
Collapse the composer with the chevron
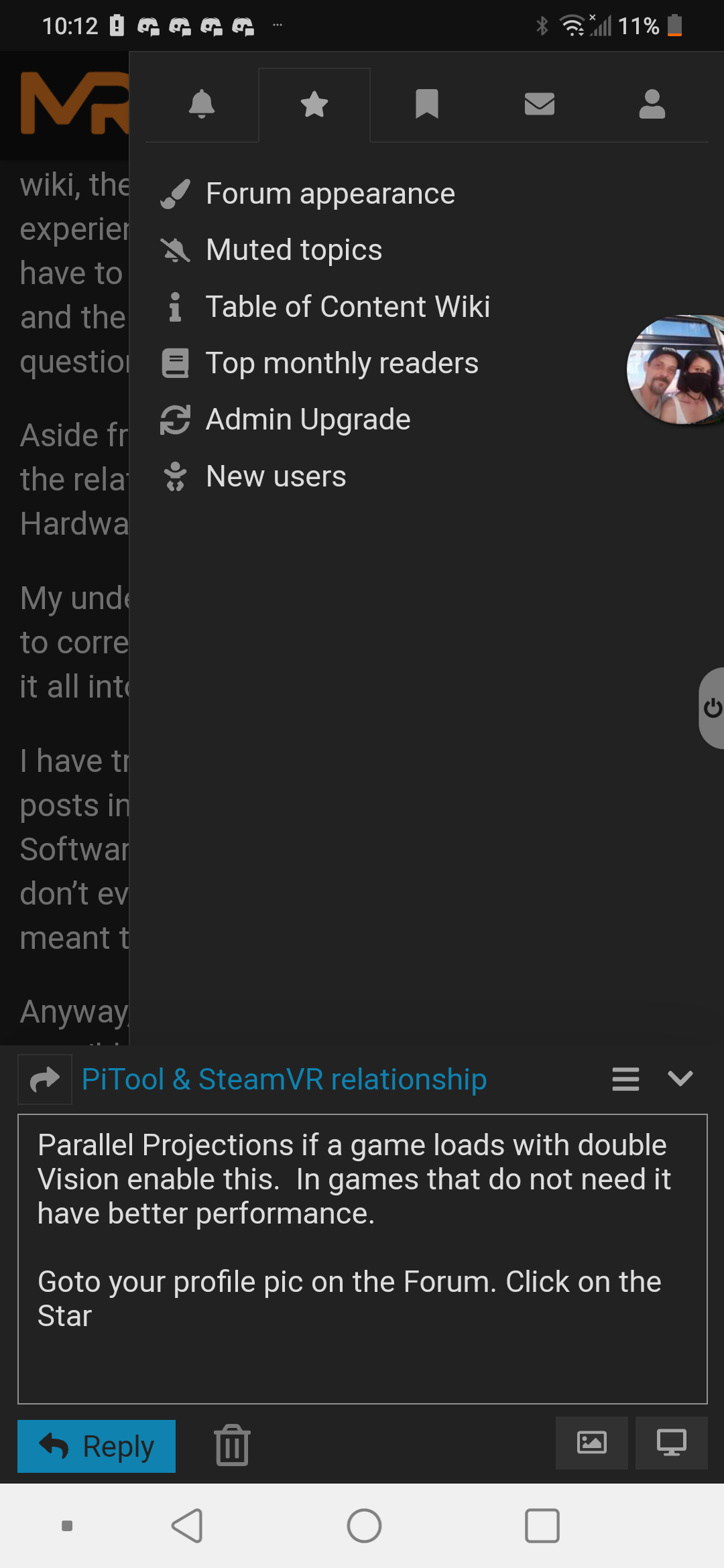680,1078
